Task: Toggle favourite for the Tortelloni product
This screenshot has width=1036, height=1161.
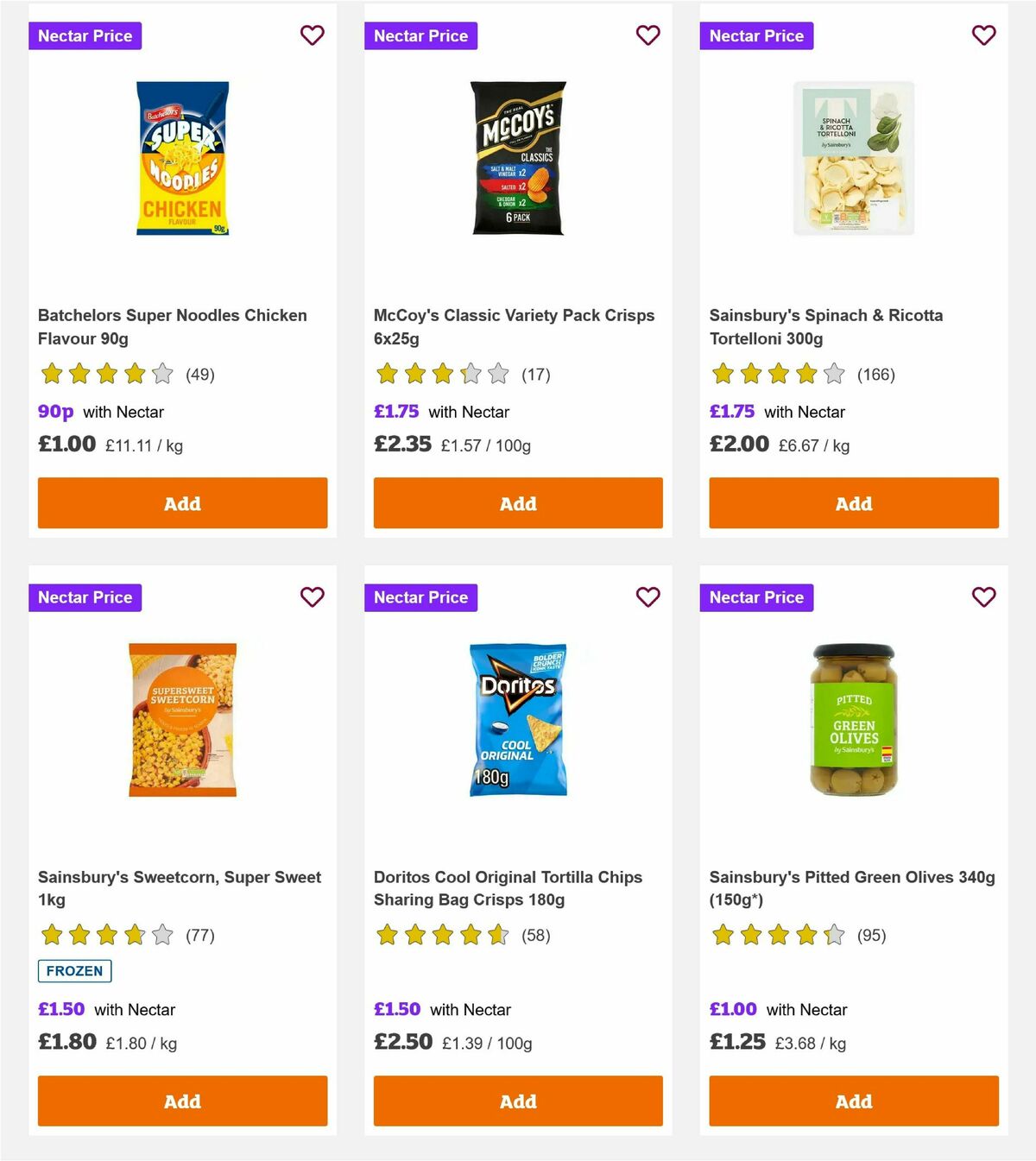Action: [x=983, y=35]
